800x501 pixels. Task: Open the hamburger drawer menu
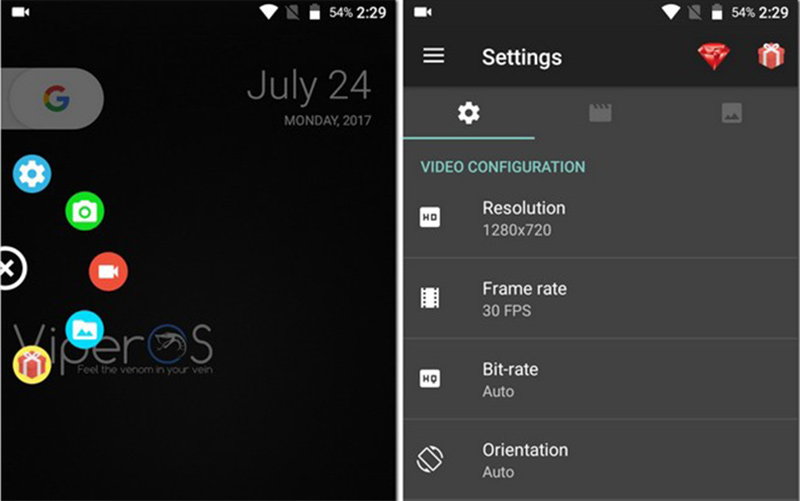point(433,56)
